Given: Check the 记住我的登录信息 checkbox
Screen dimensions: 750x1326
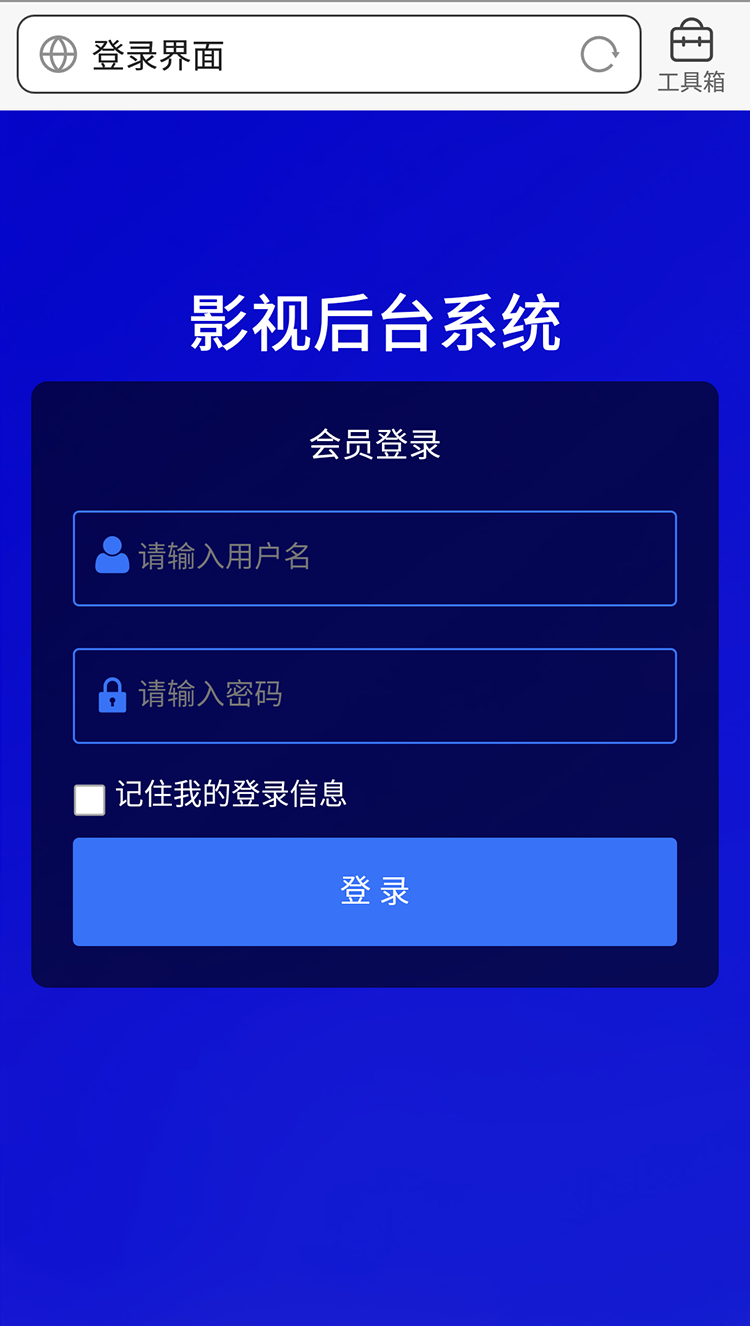Looking at the screenshot, I should pos(90,799).
